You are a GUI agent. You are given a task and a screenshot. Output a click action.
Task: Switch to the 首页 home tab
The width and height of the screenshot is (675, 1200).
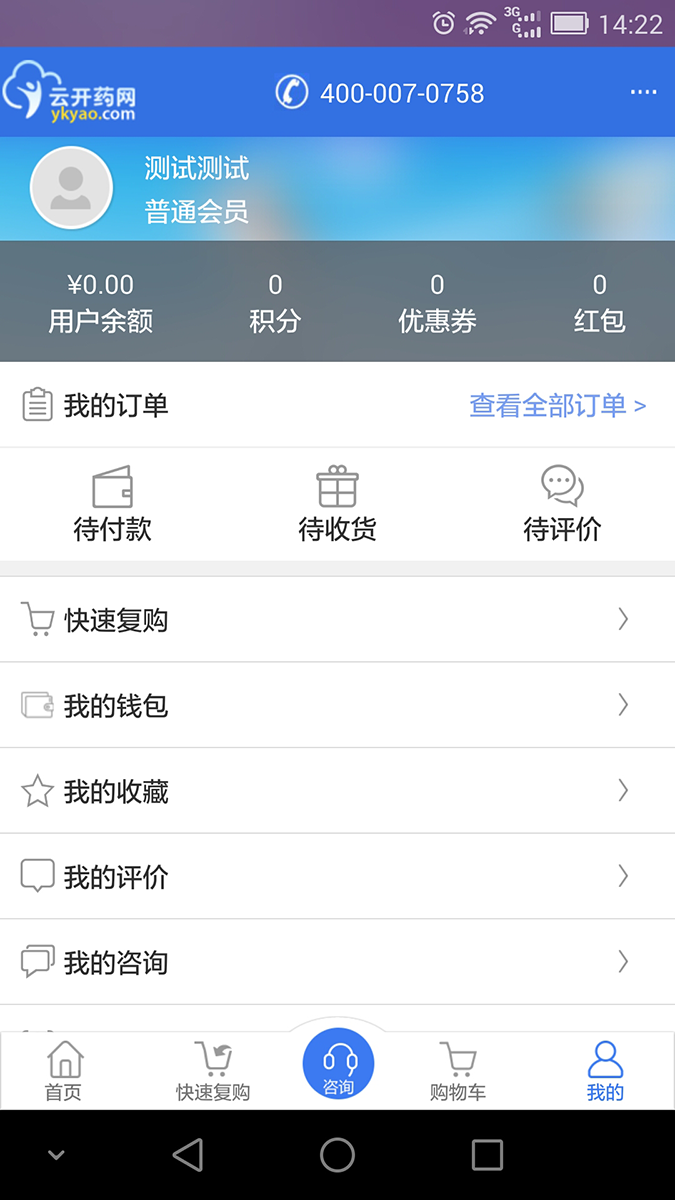pos(64,1071)
